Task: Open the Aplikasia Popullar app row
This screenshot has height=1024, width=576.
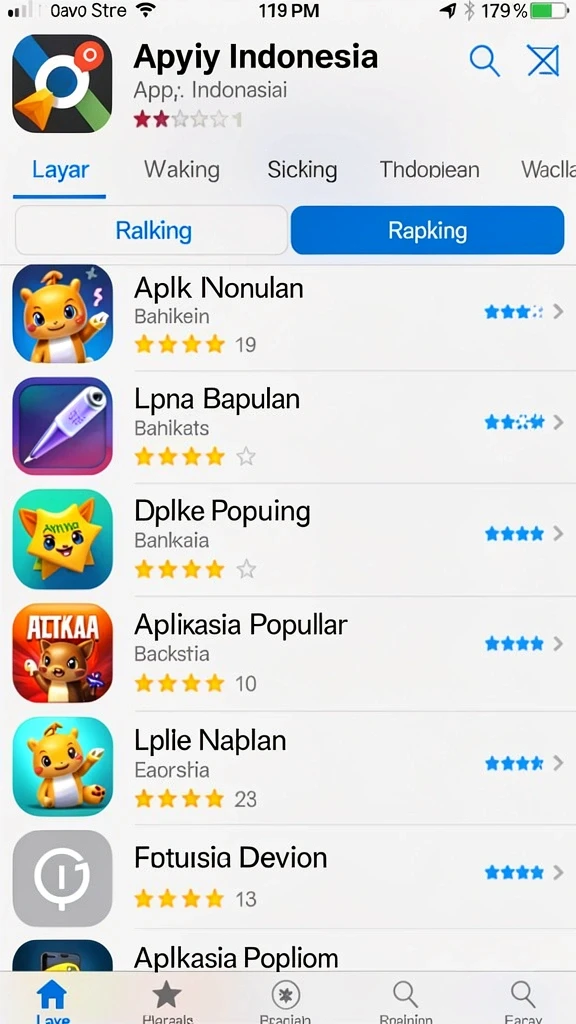Action: [288, 653]
